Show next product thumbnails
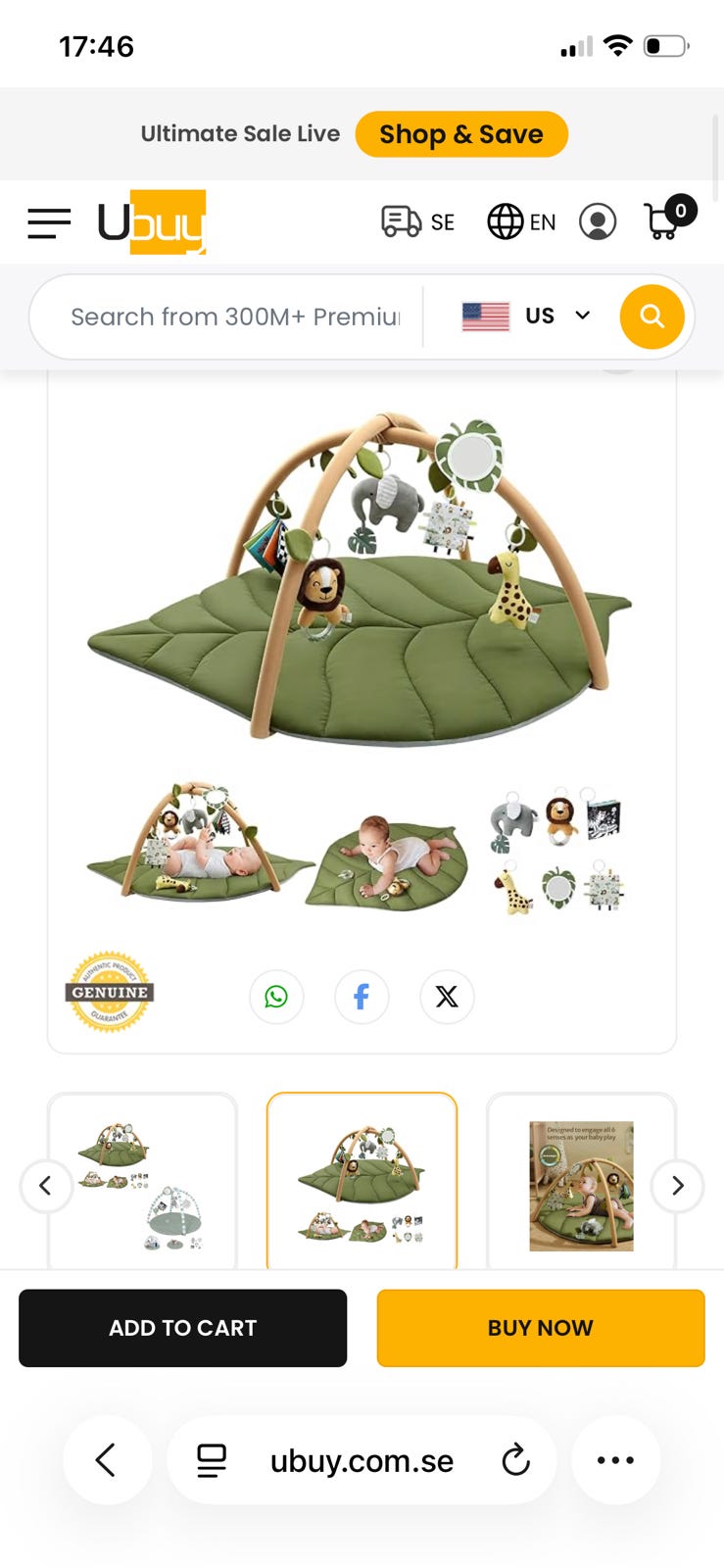Image resolution: width=724 pixels, height=1568 pixels. point(677,1186)
